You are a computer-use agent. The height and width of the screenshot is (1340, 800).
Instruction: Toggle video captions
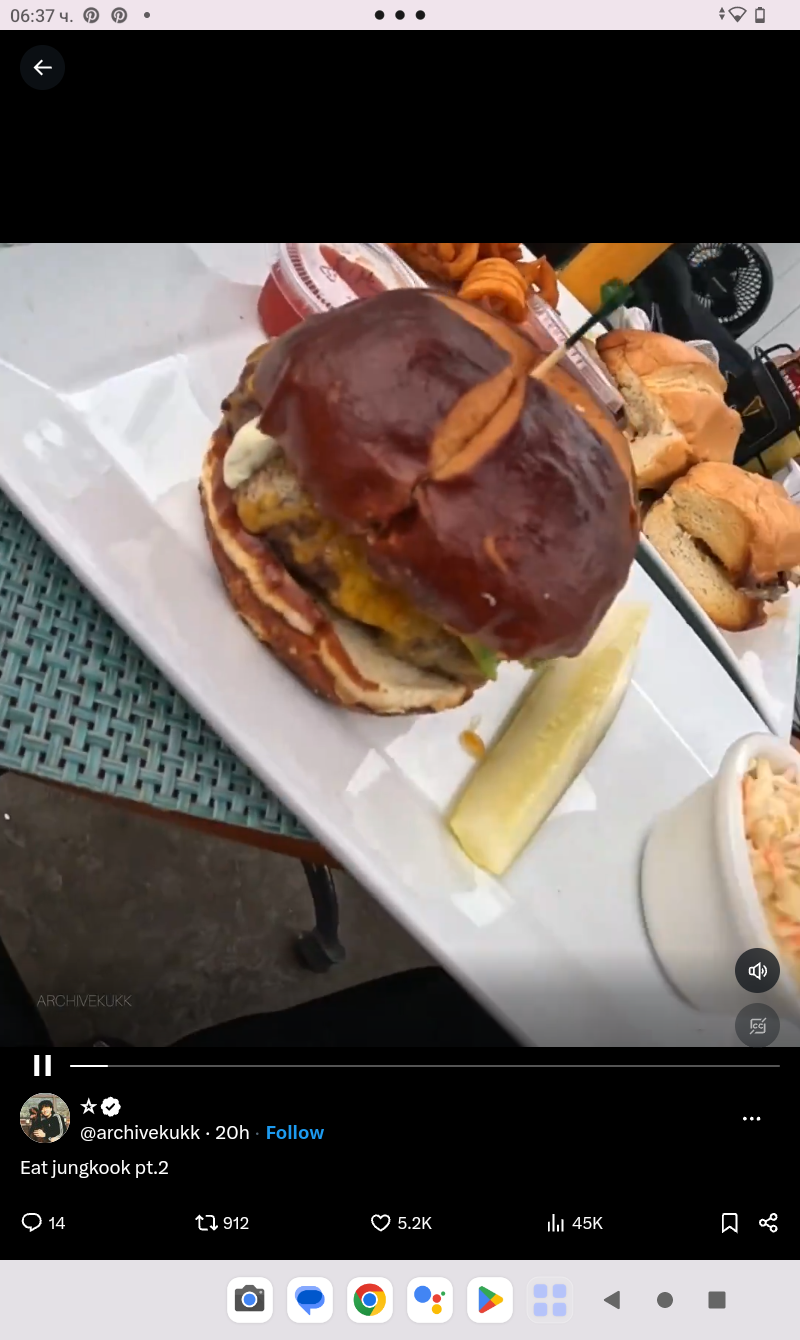[x=757, y=1025]
